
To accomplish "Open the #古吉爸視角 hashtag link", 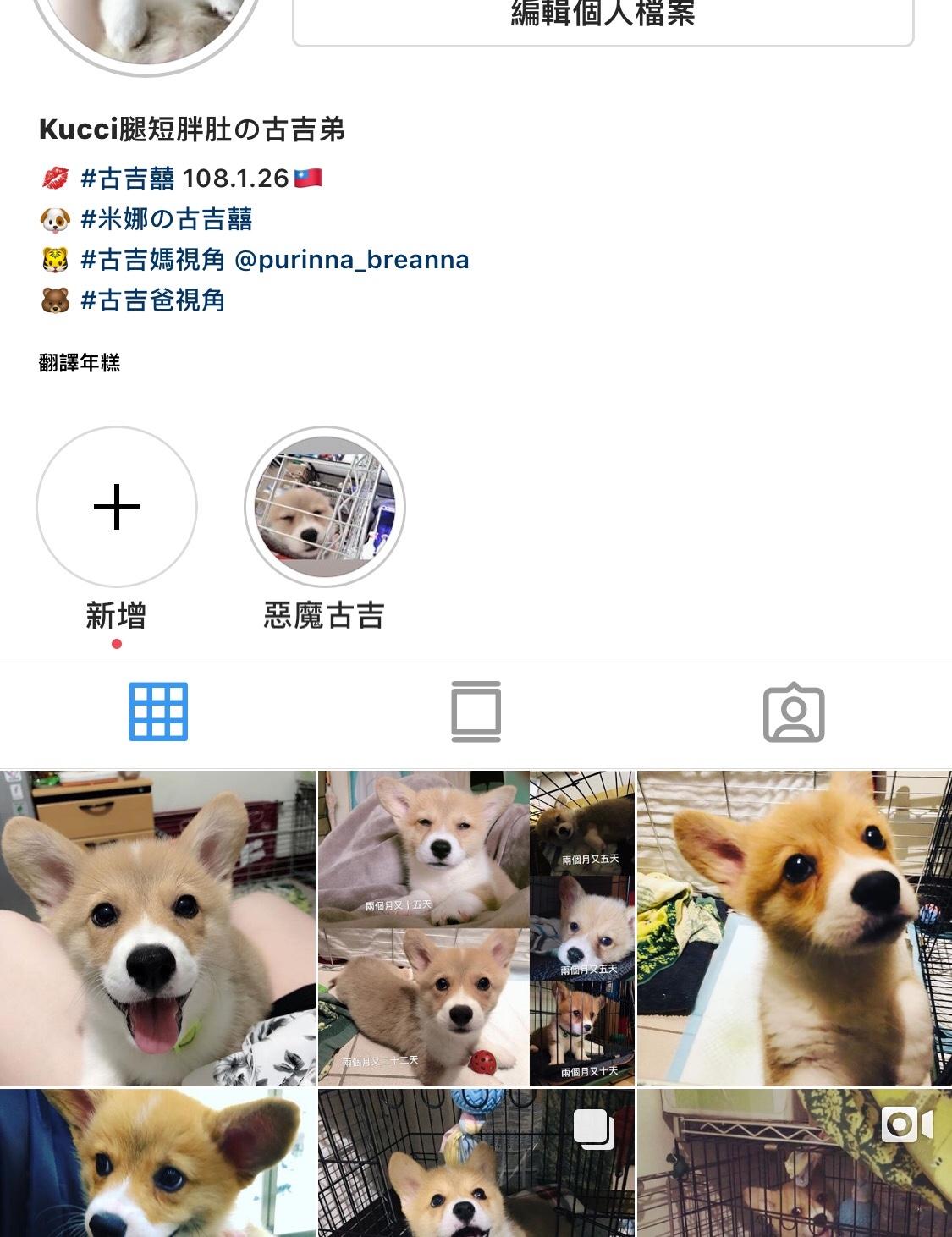I will [152, 300].
